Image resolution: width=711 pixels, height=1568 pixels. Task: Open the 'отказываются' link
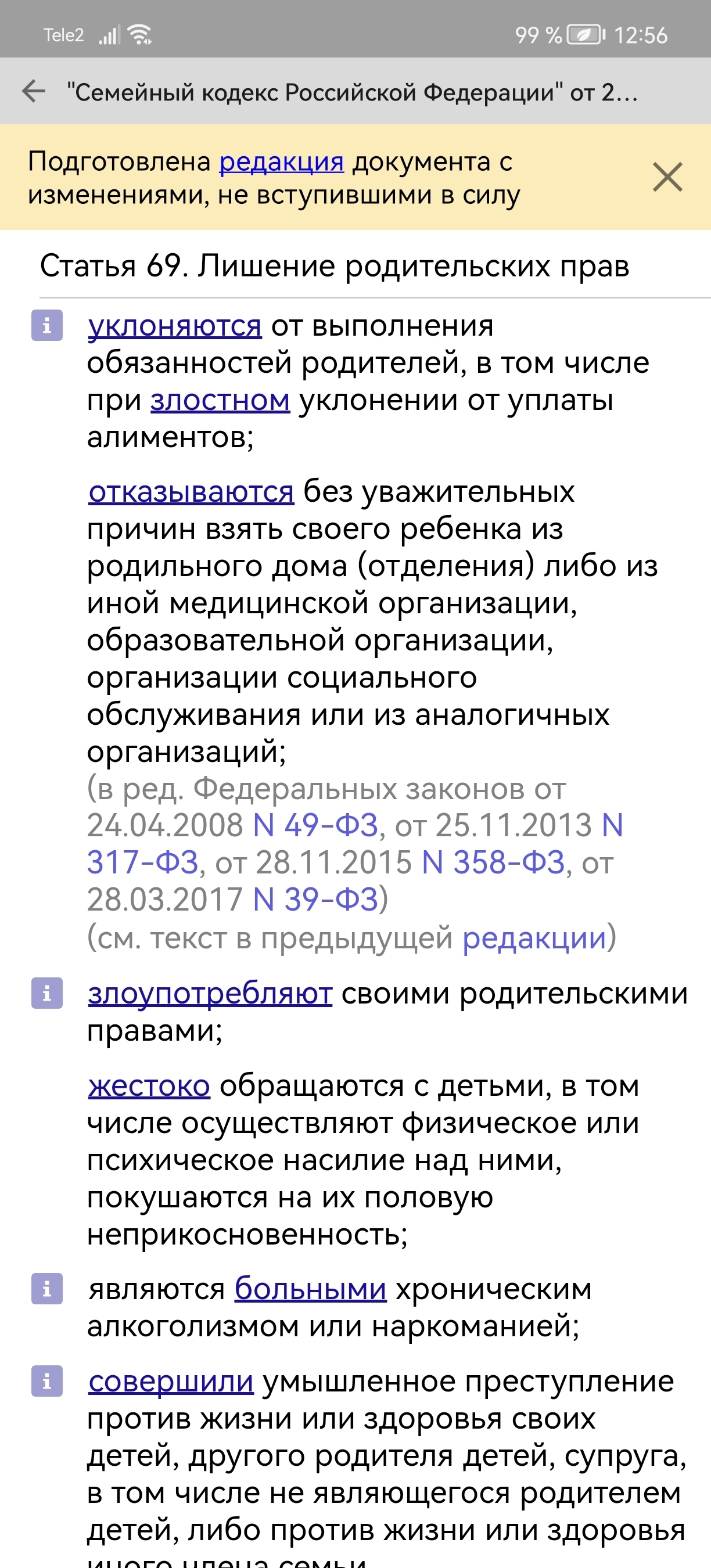coord(191,491)
